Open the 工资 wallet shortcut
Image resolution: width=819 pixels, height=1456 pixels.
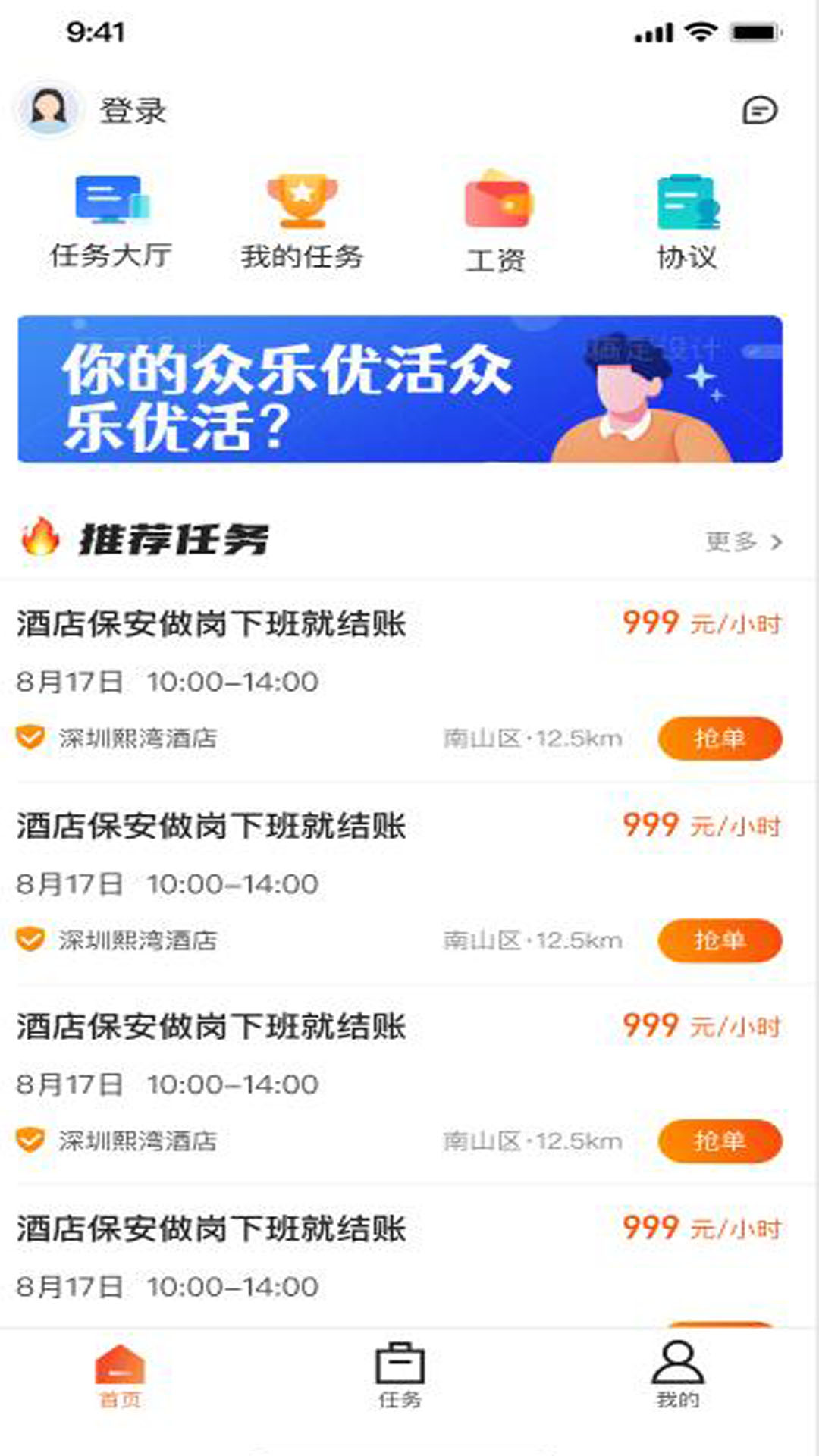click(497, 222)
